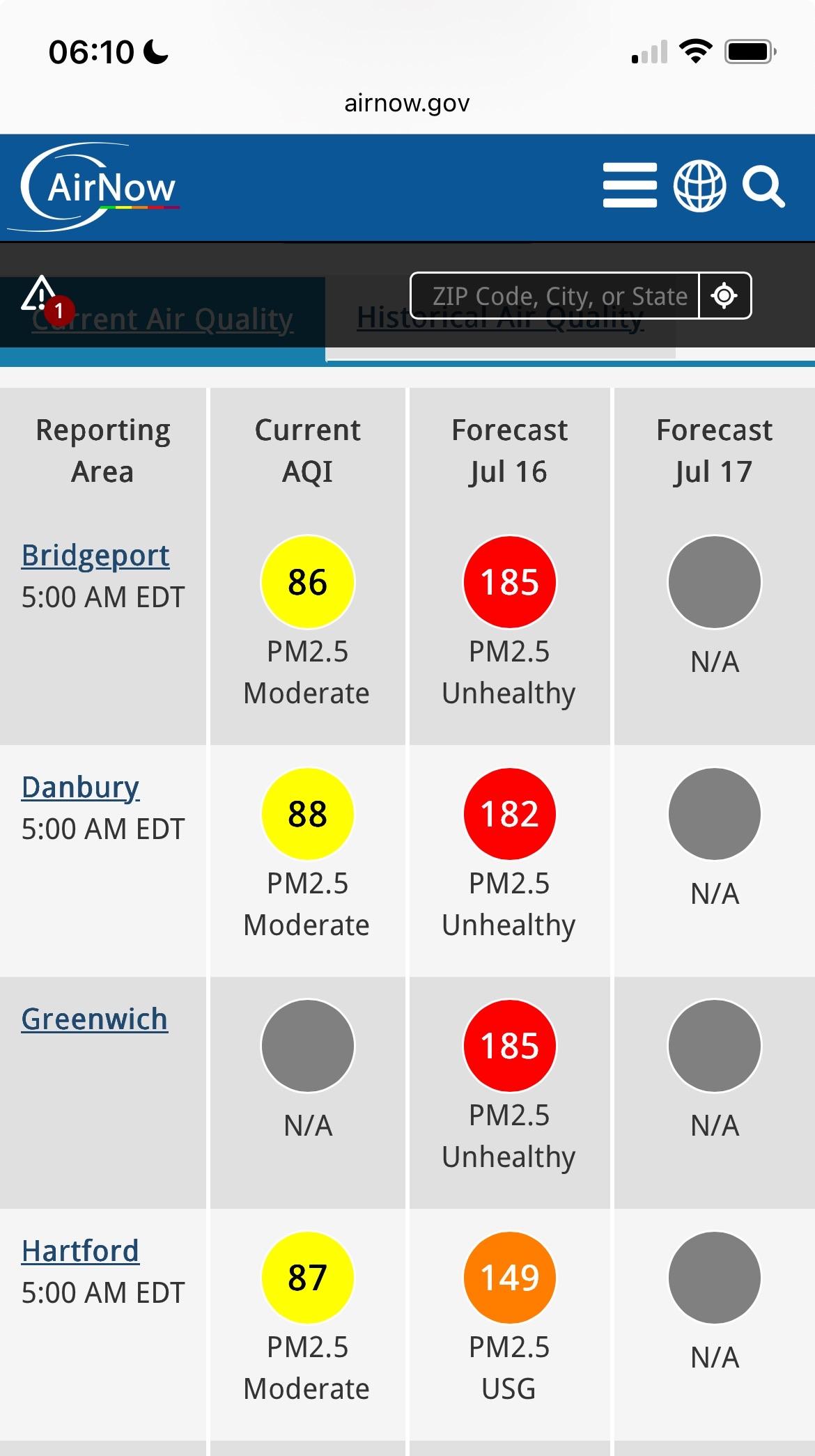Image resolution: width=815 pixels, height=1456 pixels.
Task: Tap the AirNow logo to go home
Action: tap(98, 187)
